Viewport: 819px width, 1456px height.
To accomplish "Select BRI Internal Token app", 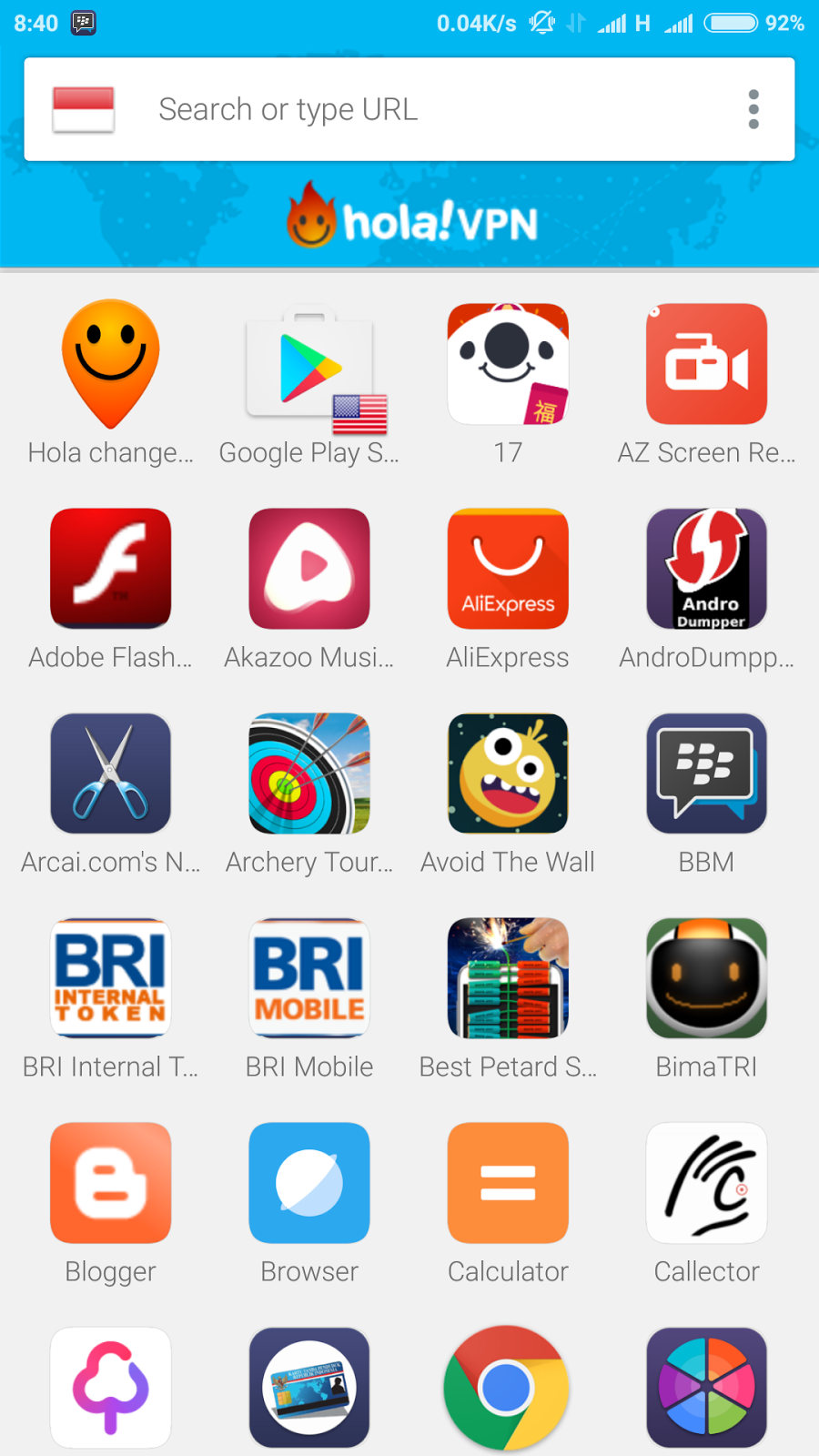I will 111,979.
